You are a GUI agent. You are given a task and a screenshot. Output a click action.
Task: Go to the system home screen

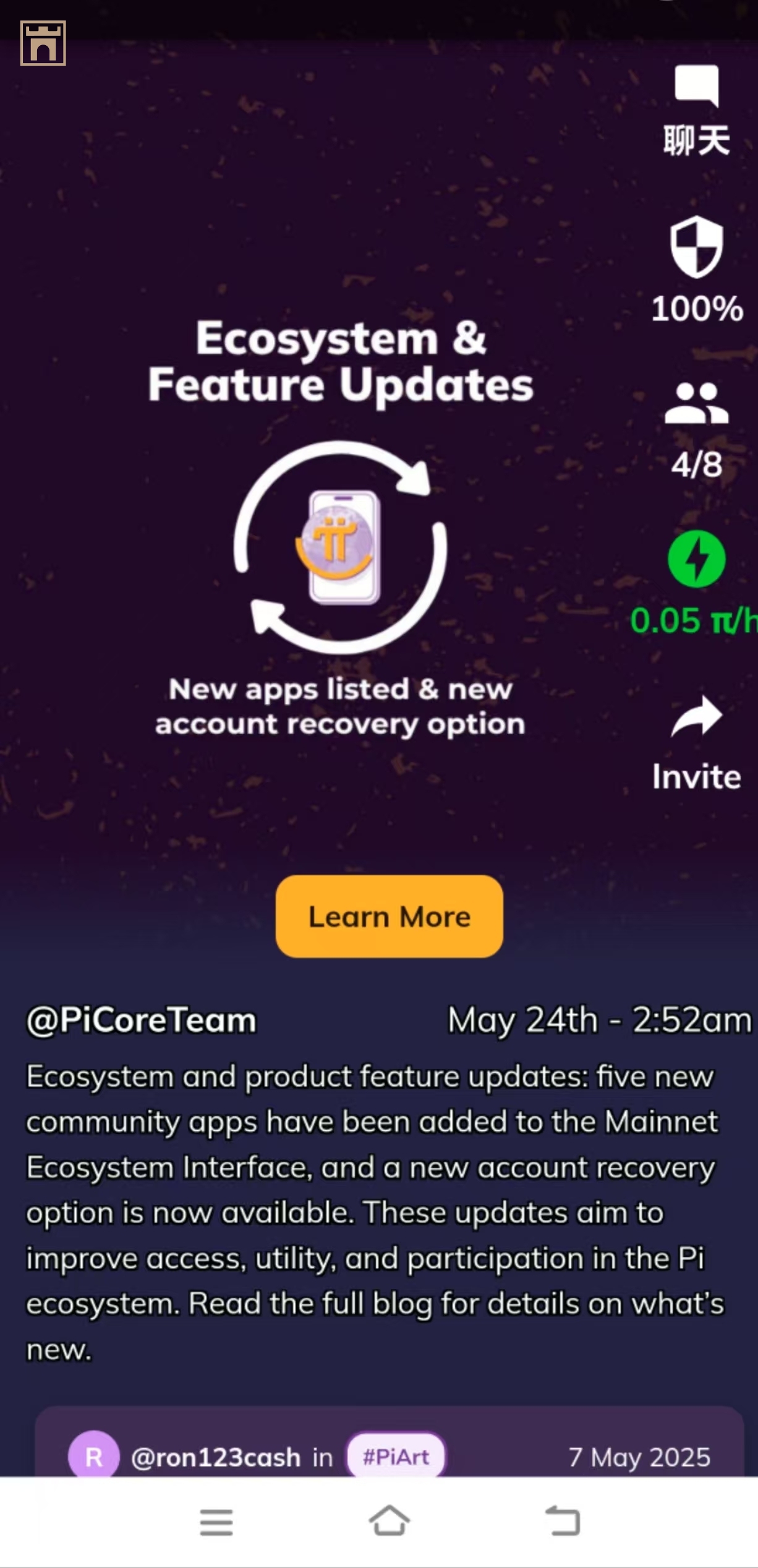tap(389, 1521)
